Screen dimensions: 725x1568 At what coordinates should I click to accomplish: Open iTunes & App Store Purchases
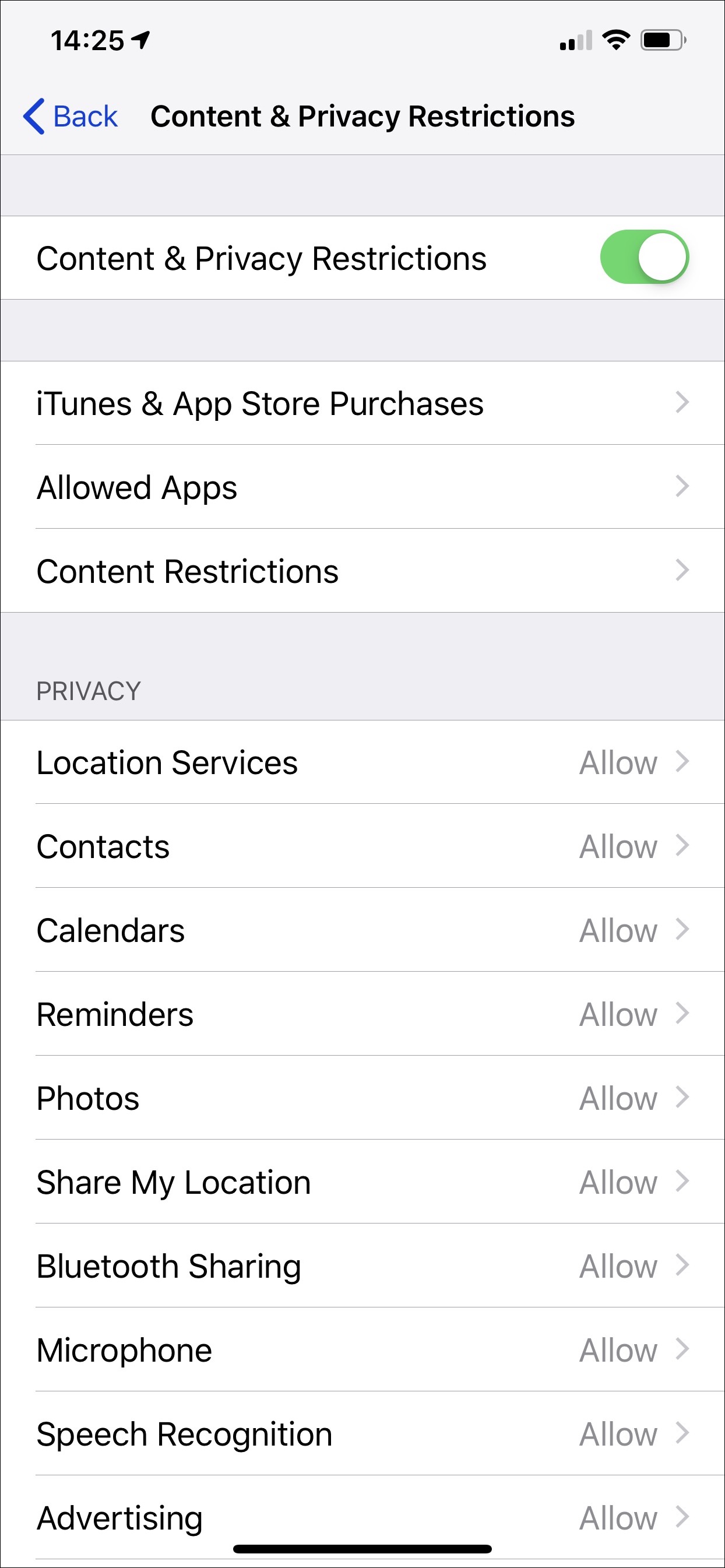tap(362, 403)
